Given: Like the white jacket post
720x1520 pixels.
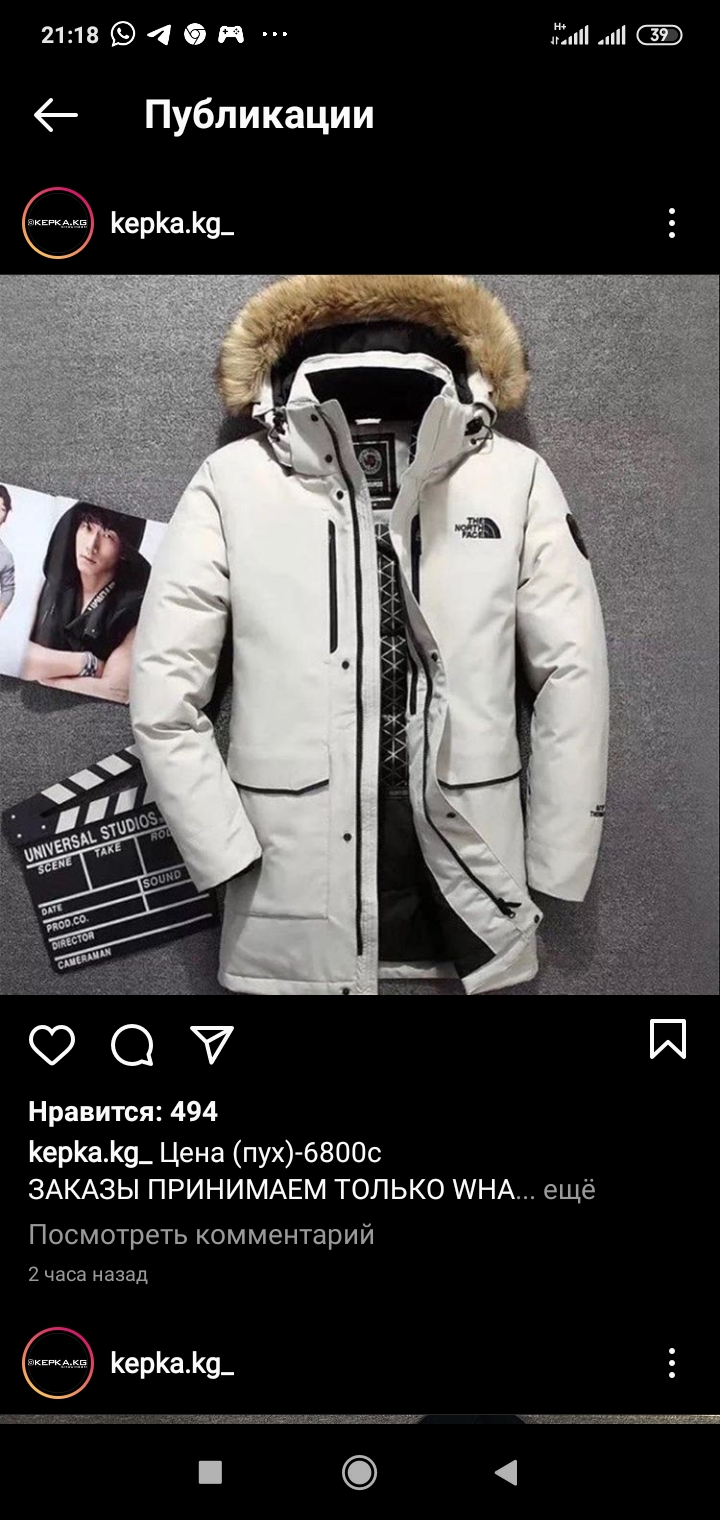Looking at the screenshot, I should tap(52, 1044).
